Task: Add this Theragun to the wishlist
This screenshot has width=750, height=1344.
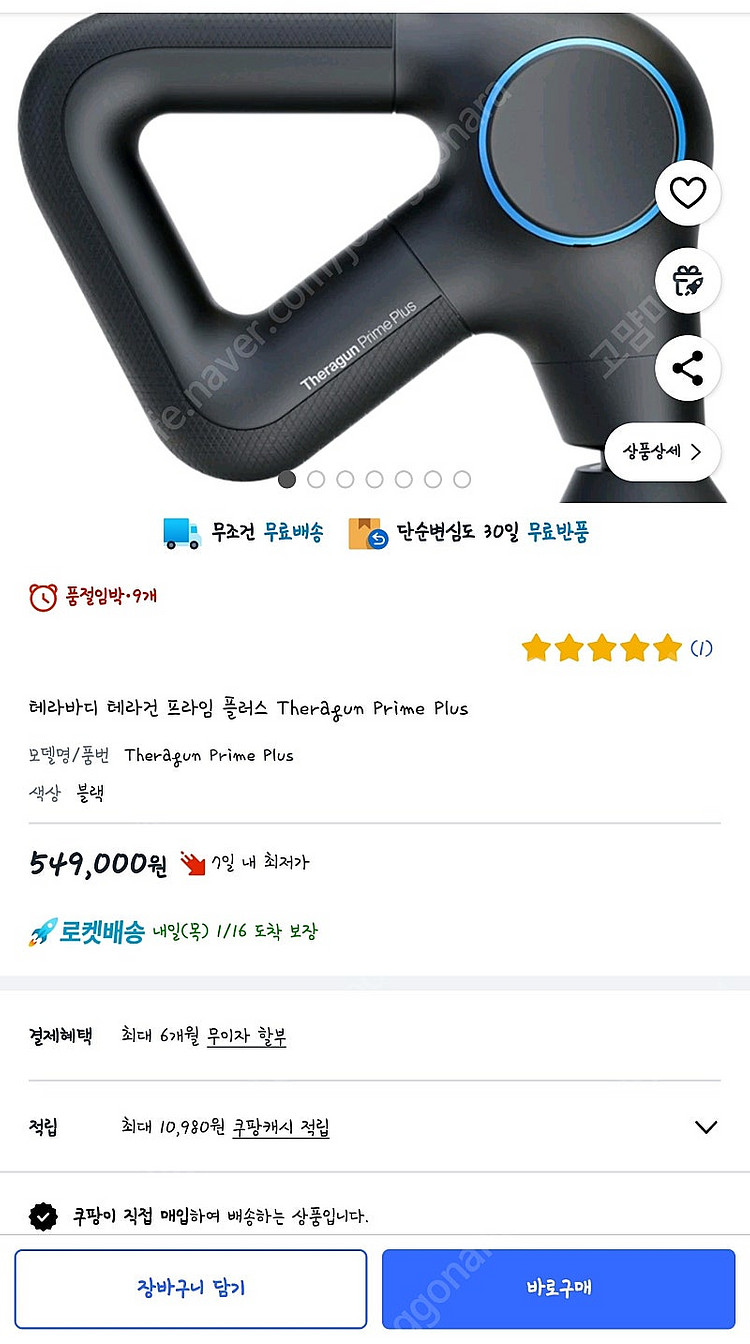Action: 687,193
